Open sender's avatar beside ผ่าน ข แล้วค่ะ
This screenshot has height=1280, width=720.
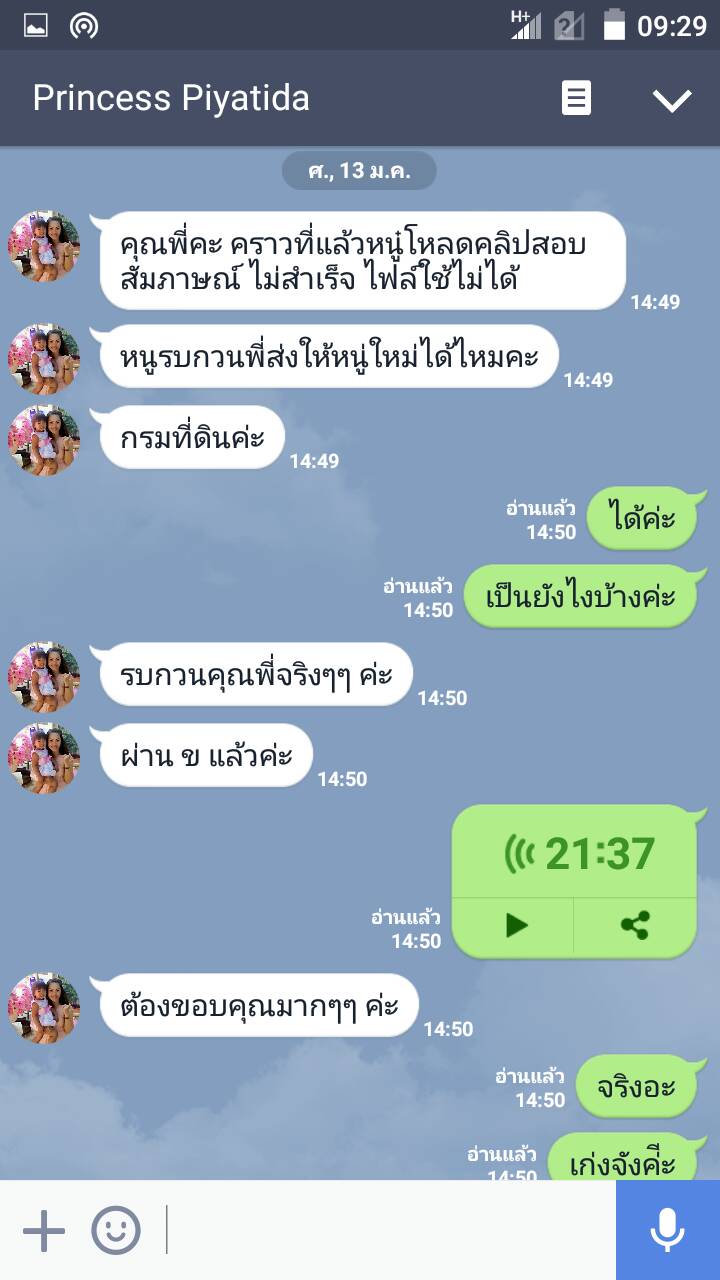[44, 758]
